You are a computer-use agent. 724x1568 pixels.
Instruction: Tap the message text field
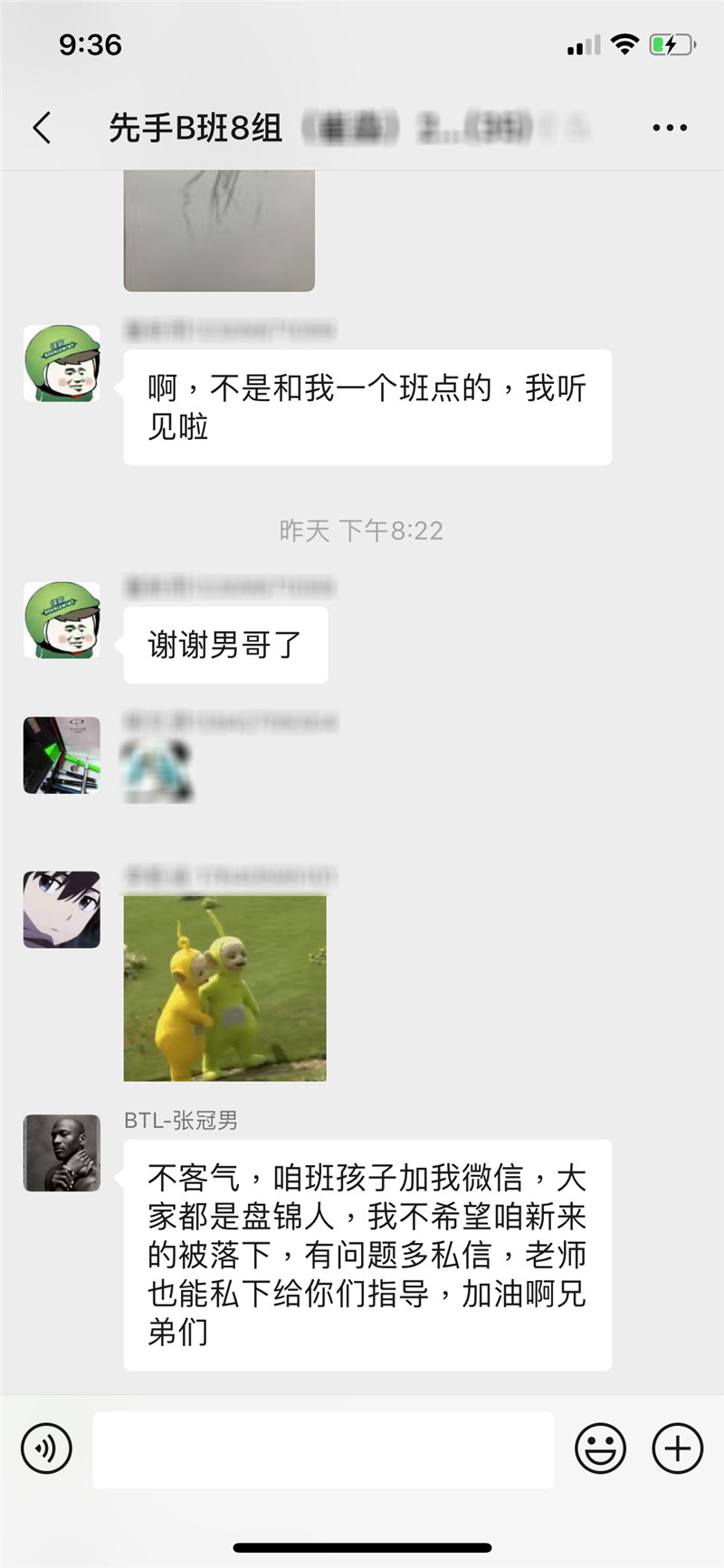(x=323, y=1449)
